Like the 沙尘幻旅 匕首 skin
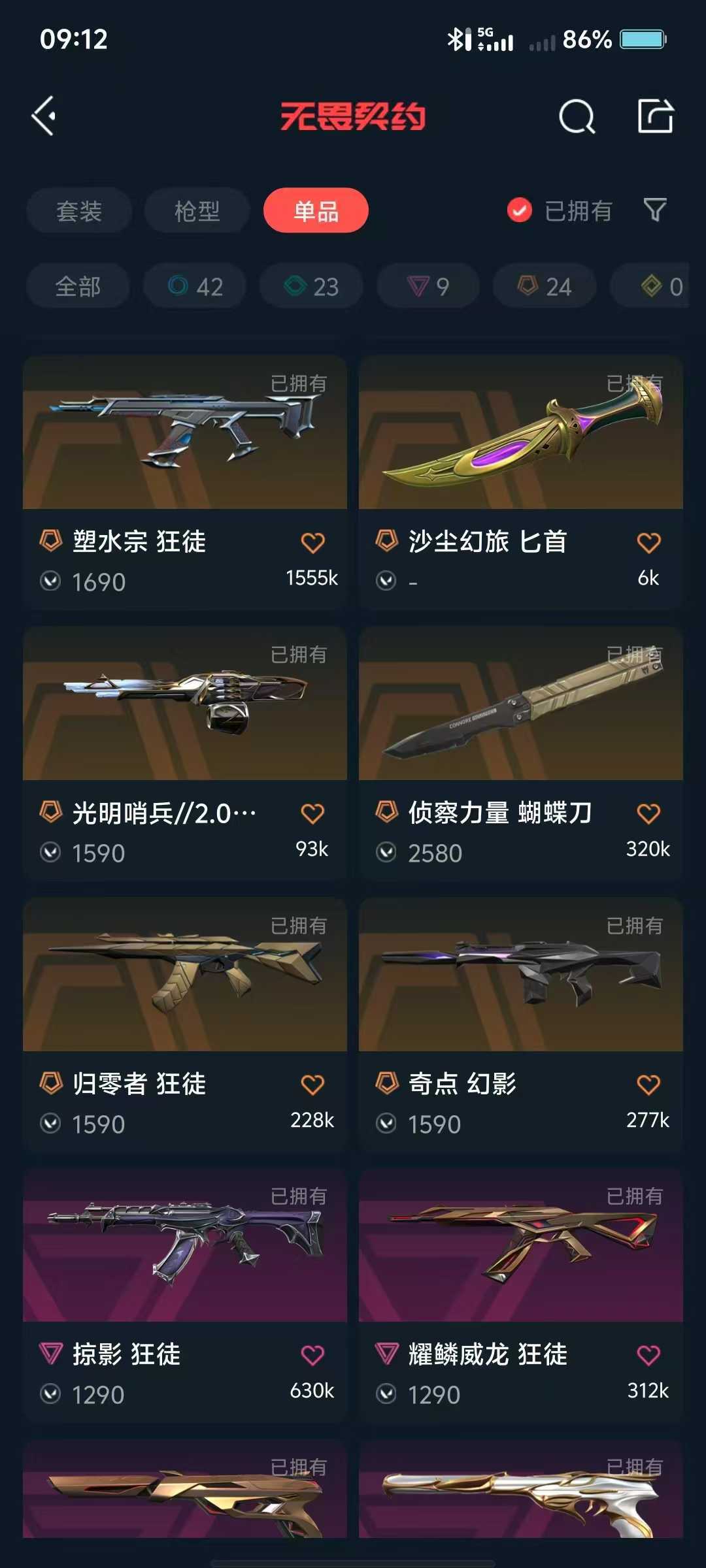 click(648, 542)
